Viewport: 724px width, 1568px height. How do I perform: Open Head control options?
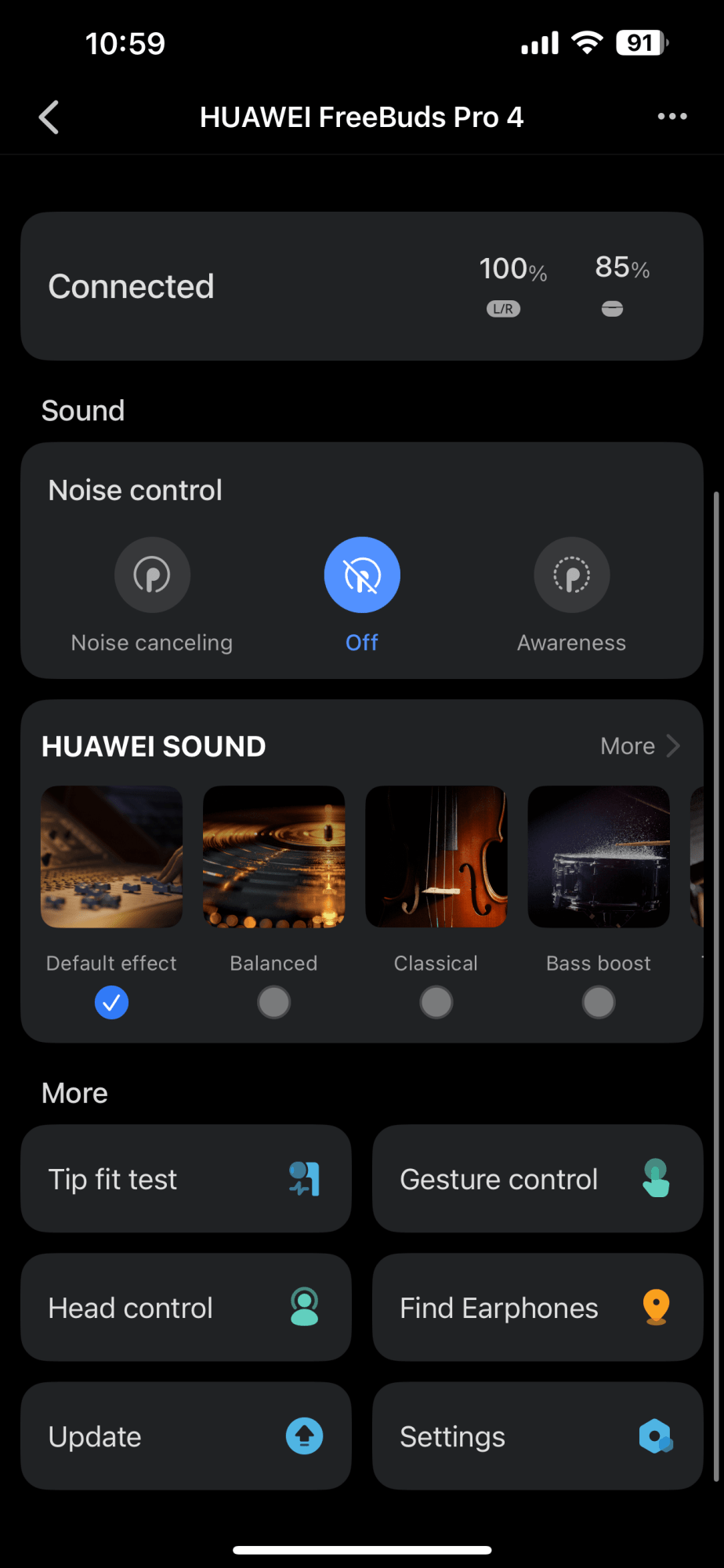coord(186,1308)
